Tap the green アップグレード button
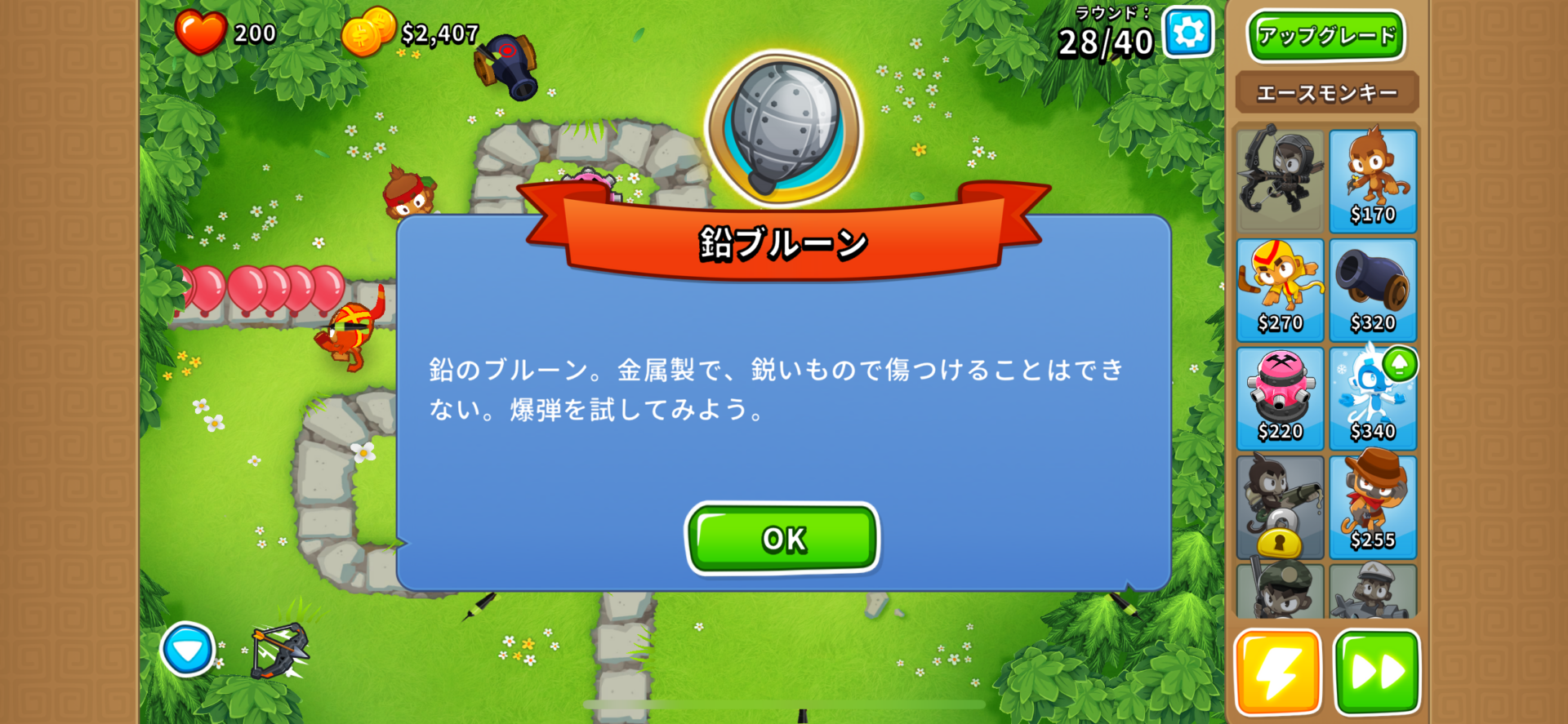 point(1326,35)
